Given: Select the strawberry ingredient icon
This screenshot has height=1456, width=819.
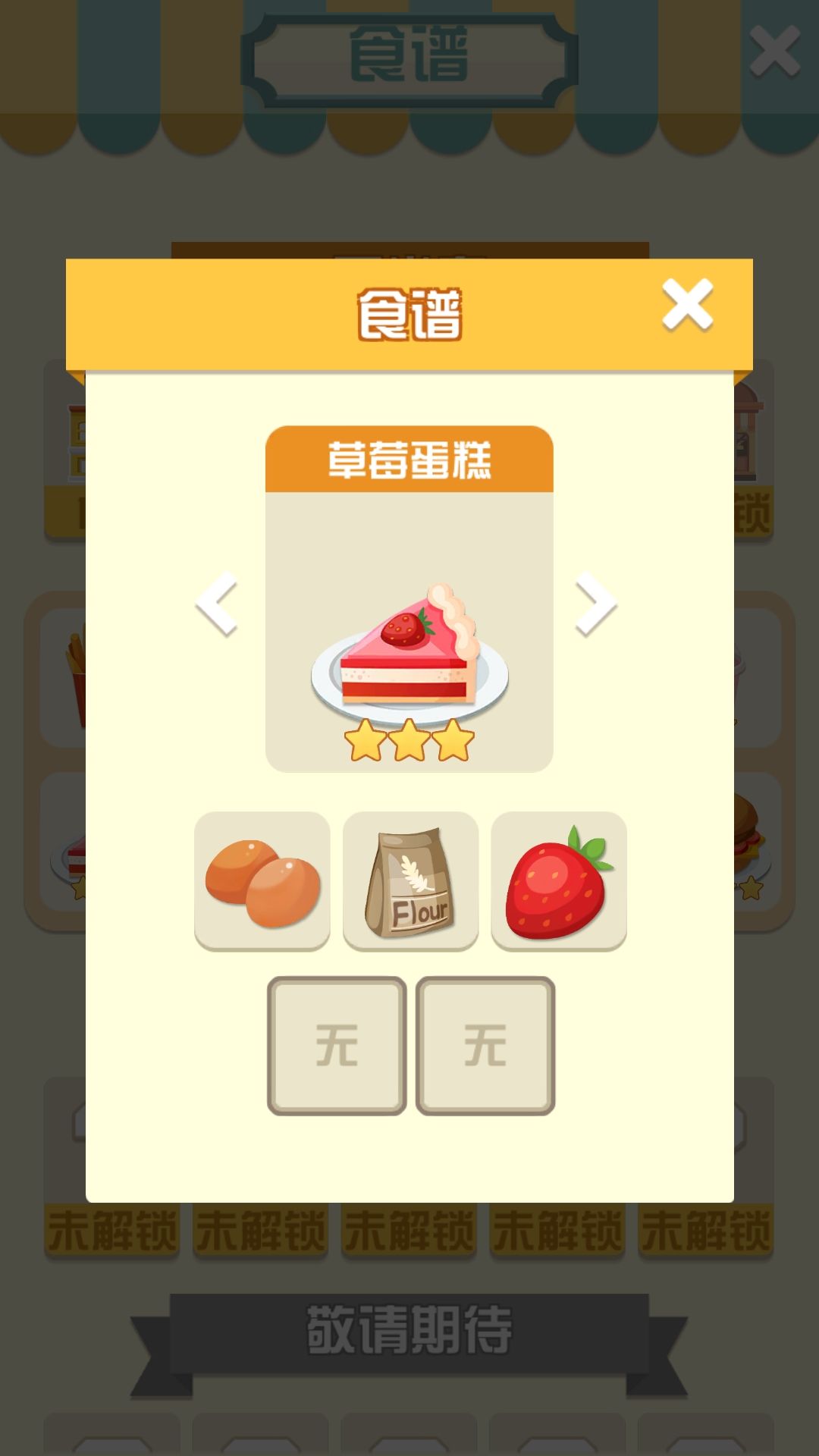Looking at the screenshot, I should 558,880.
